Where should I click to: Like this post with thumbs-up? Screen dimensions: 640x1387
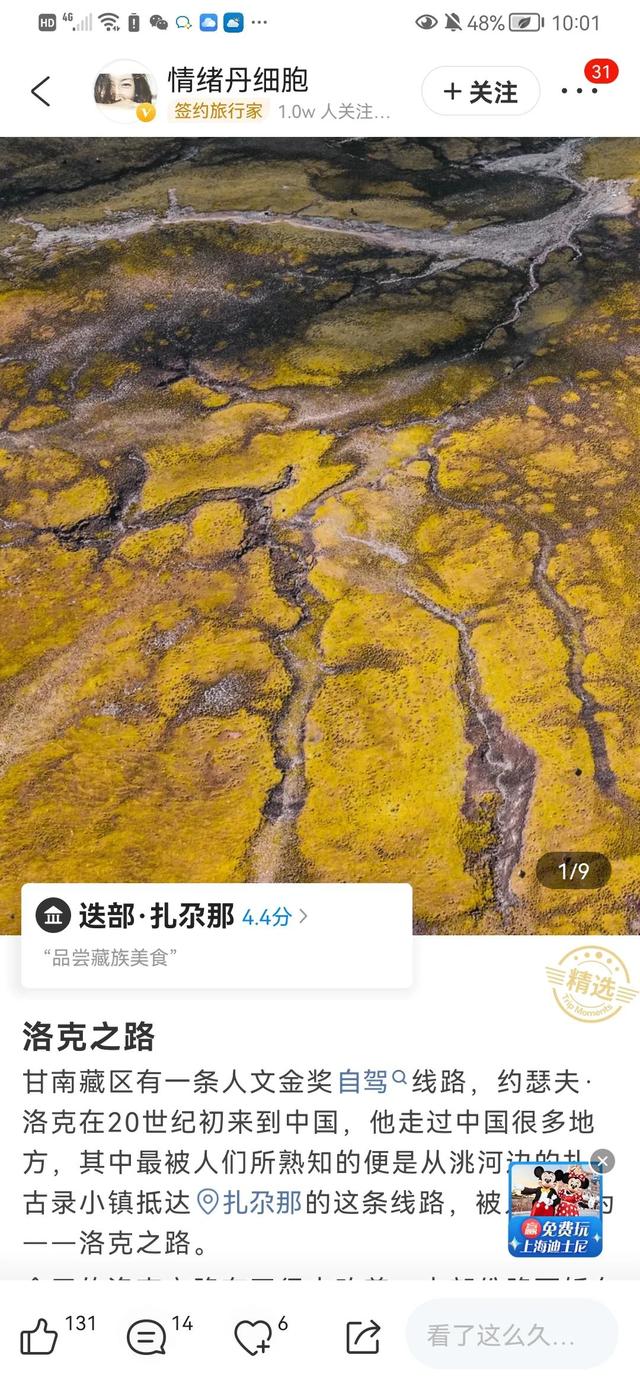pyautogui.click(x=39, y=1337)
